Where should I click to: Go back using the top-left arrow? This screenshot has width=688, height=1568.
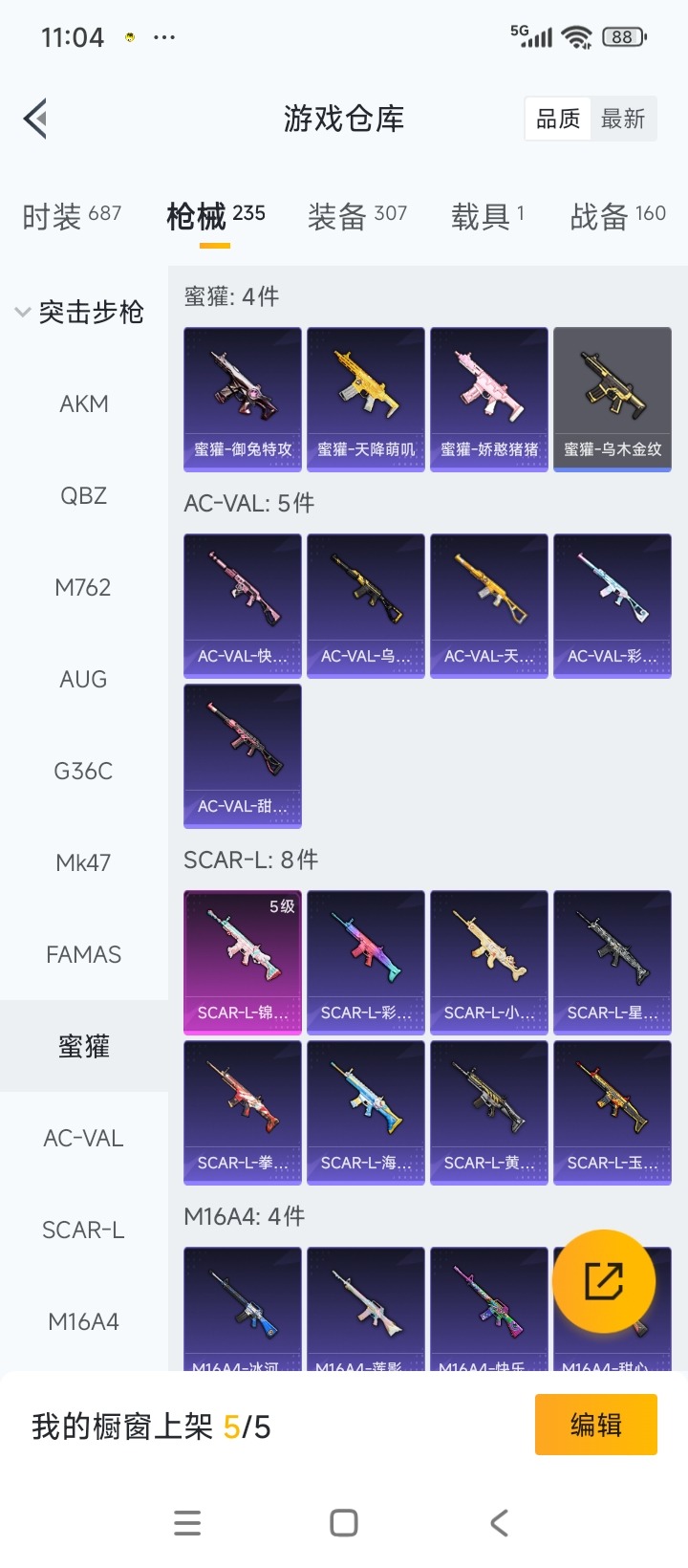coord(36,120)
